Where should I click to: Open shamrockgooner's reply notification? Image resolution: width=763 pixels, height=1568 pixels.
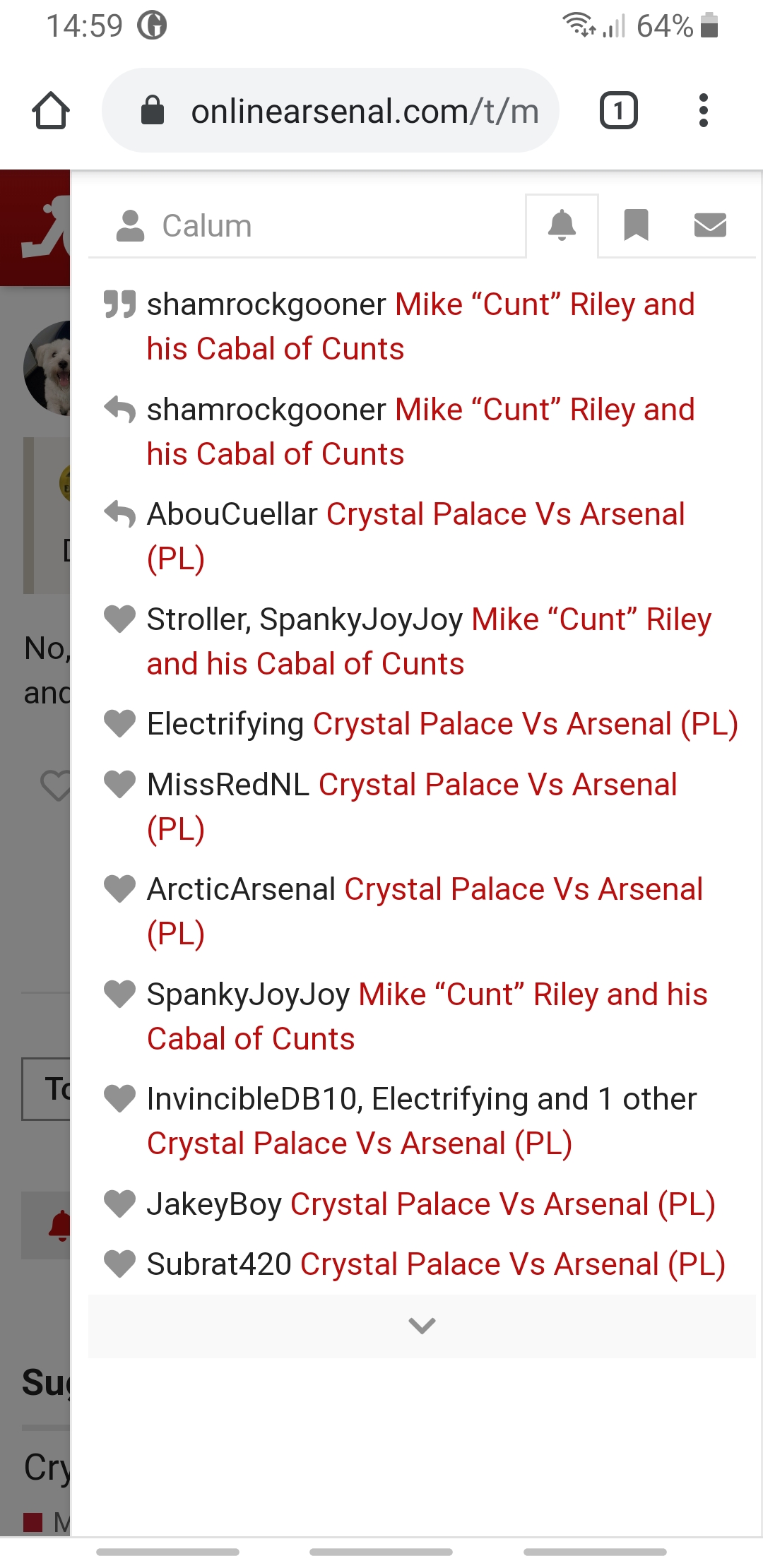pos(421,432)
